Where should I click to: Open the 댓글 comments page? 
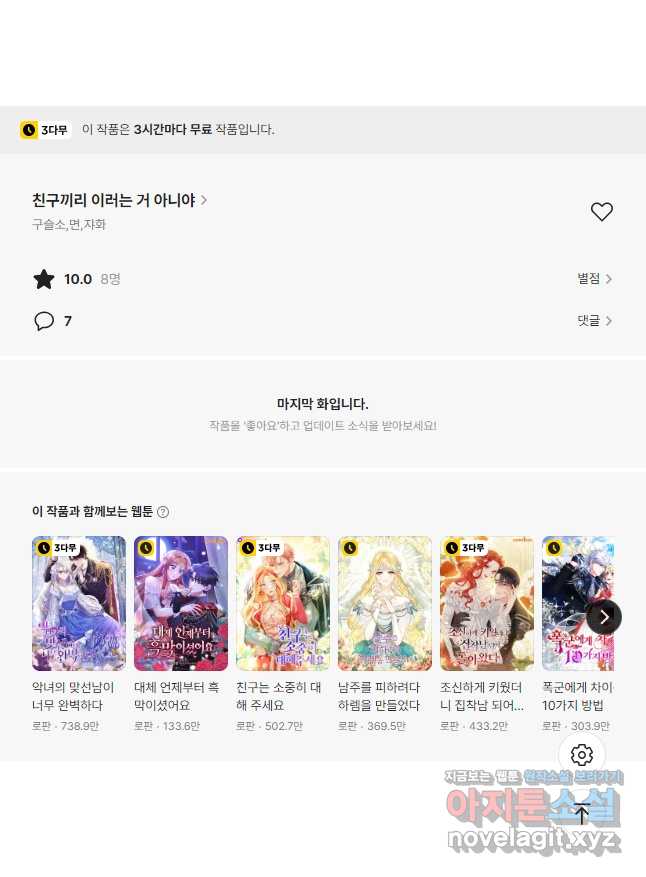(594, 321)
